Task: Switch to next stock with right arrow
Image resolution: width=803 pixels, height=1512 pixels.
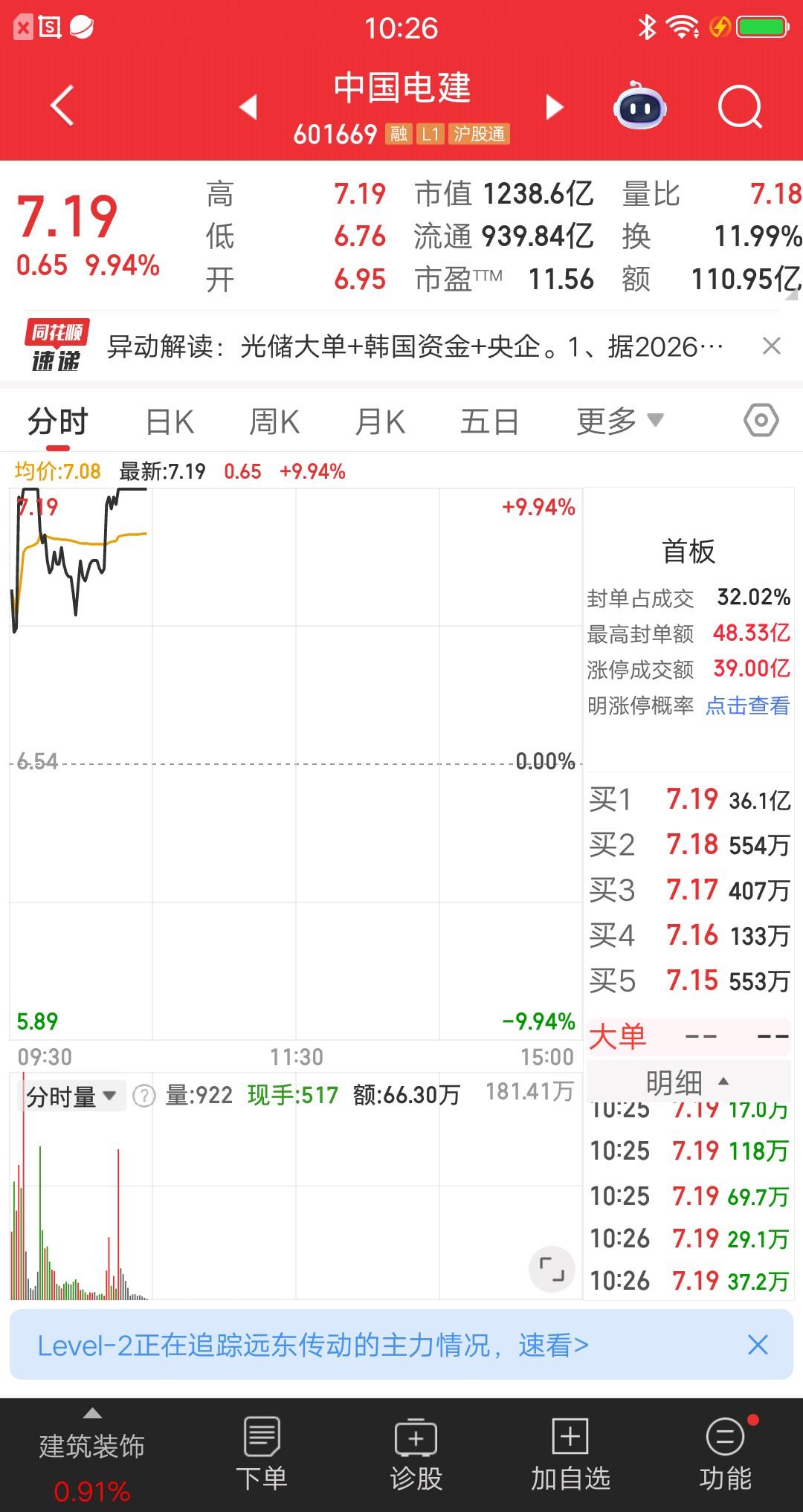Action: (554, 107)
